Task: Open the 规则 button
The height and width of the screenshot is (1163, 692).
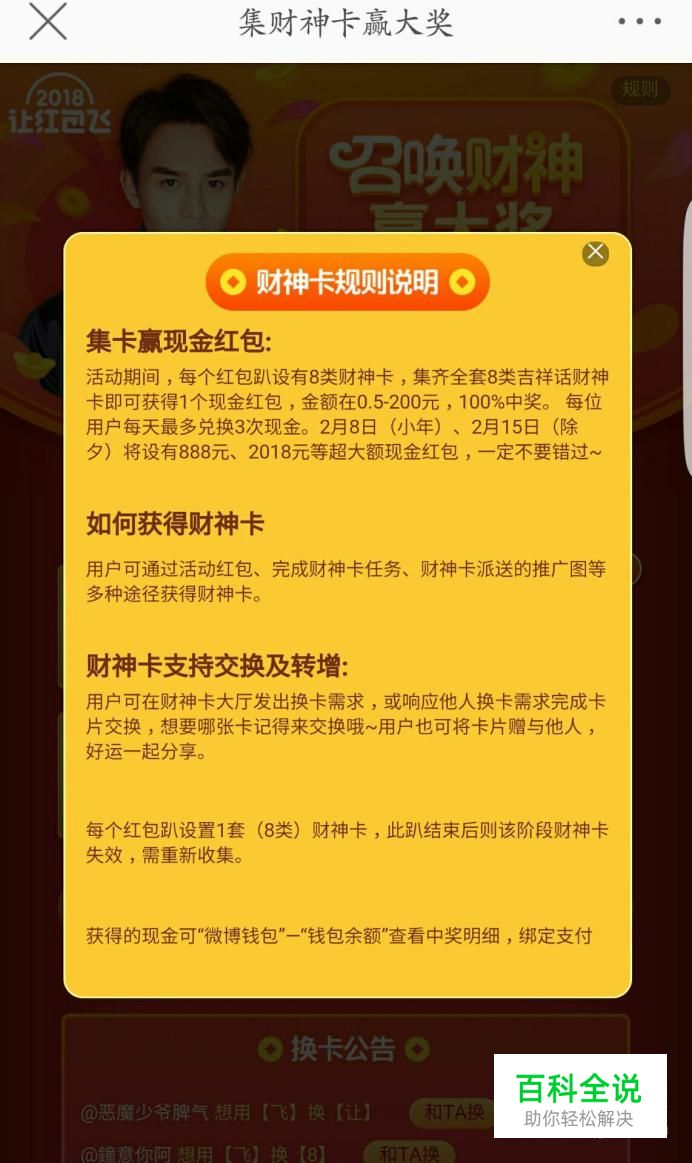Action: pyautogui.click(x=640, y=90)
